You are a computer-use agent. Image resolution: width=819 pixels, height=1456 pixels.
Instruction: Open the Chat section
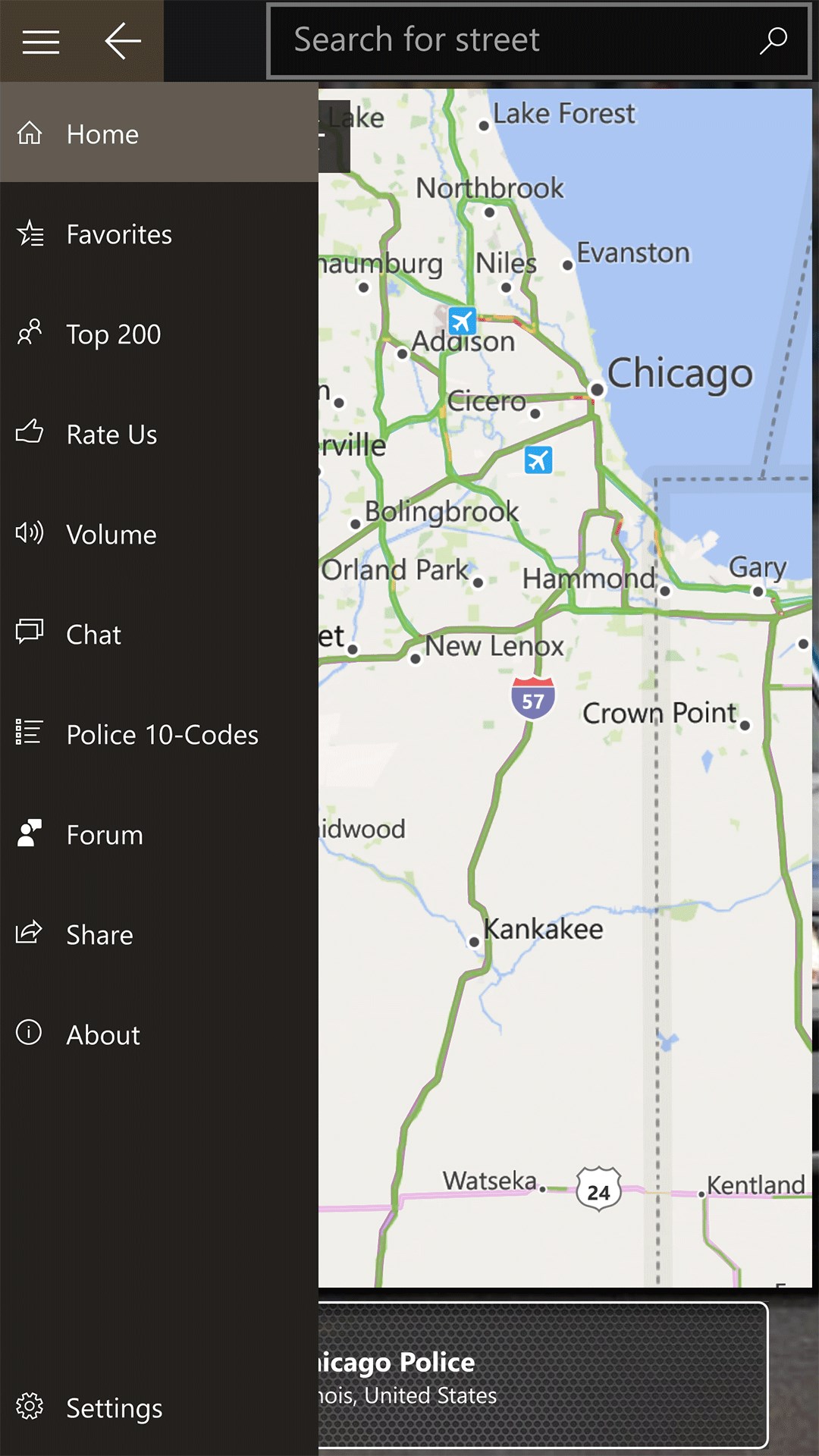point(93,635)
